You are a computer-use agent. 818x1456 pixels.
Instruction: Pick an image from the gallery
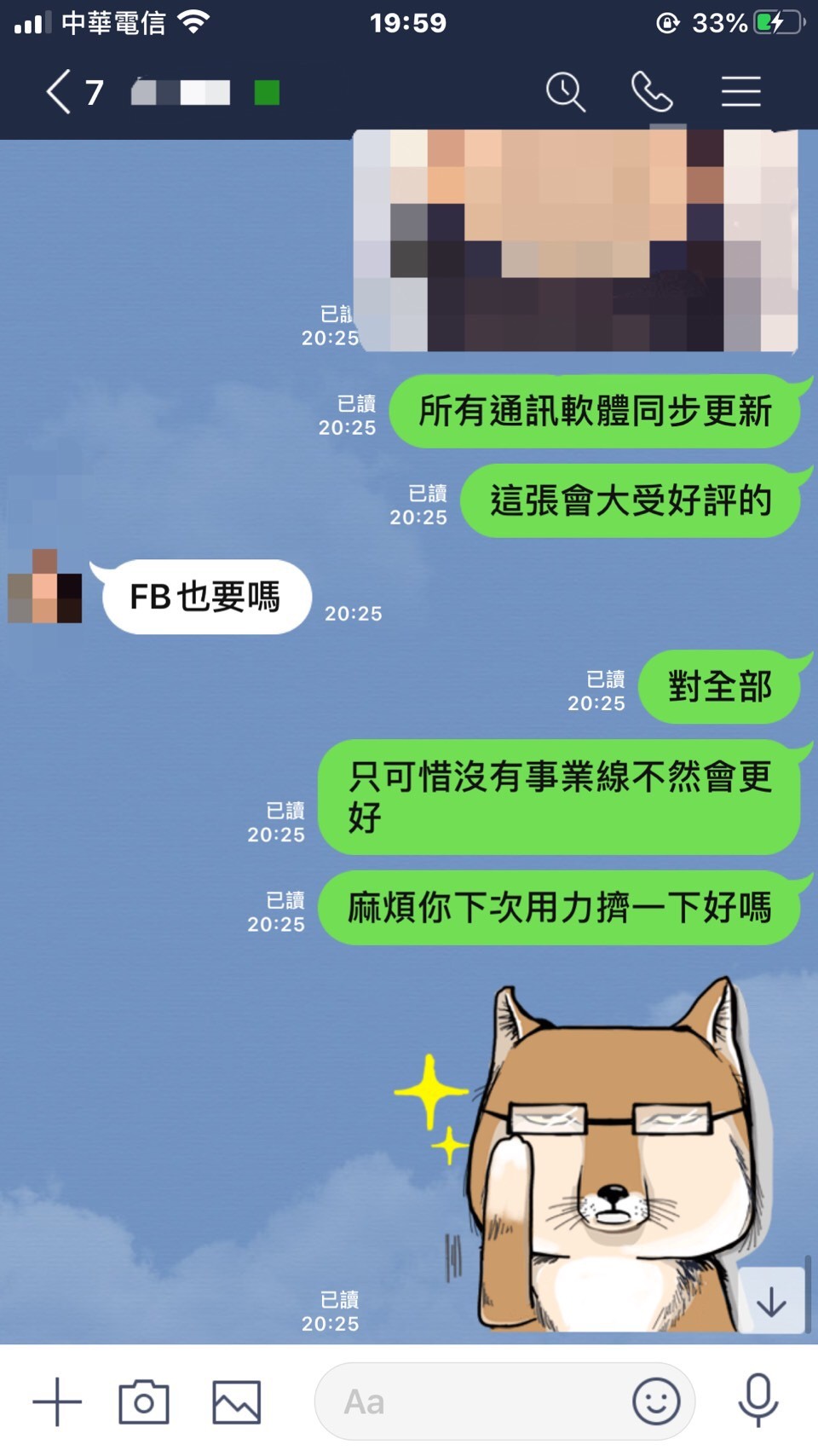(x=236, y=1401)
